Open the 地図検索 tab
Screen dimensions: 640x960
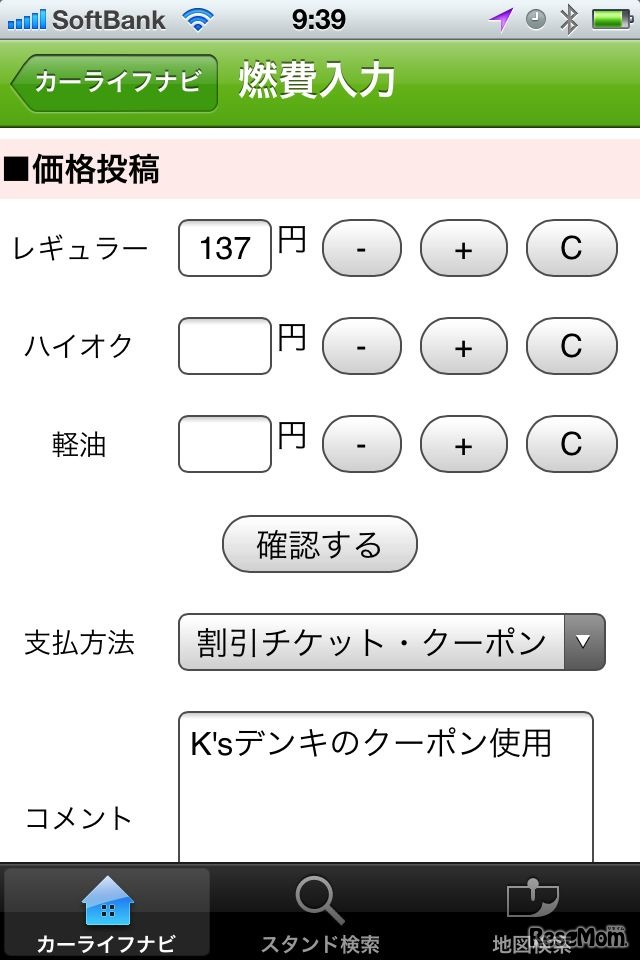click(x=532, y=912)
